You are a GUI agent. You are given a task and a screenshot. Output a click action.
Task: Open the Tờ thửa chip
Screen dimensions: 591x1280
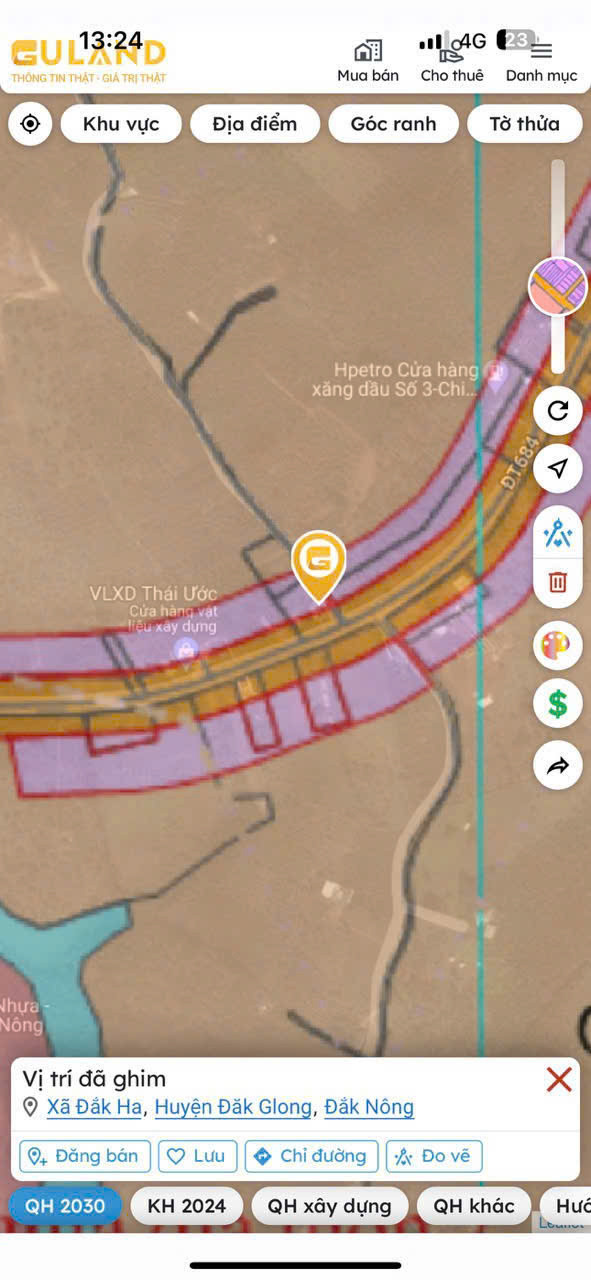(x=525, y=124)
